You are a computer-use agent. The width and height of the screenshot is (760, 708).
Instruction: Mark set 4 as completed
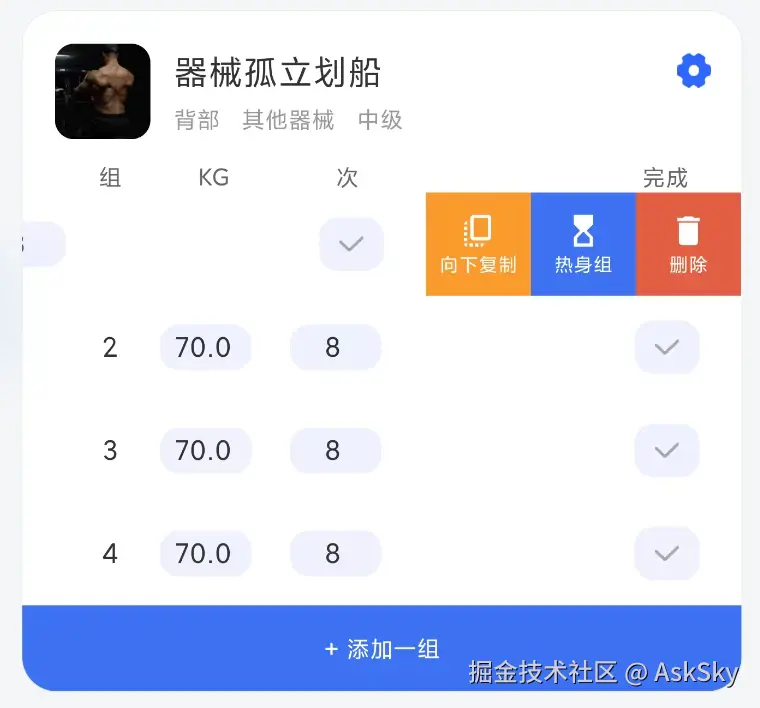[x=666, y=554]
